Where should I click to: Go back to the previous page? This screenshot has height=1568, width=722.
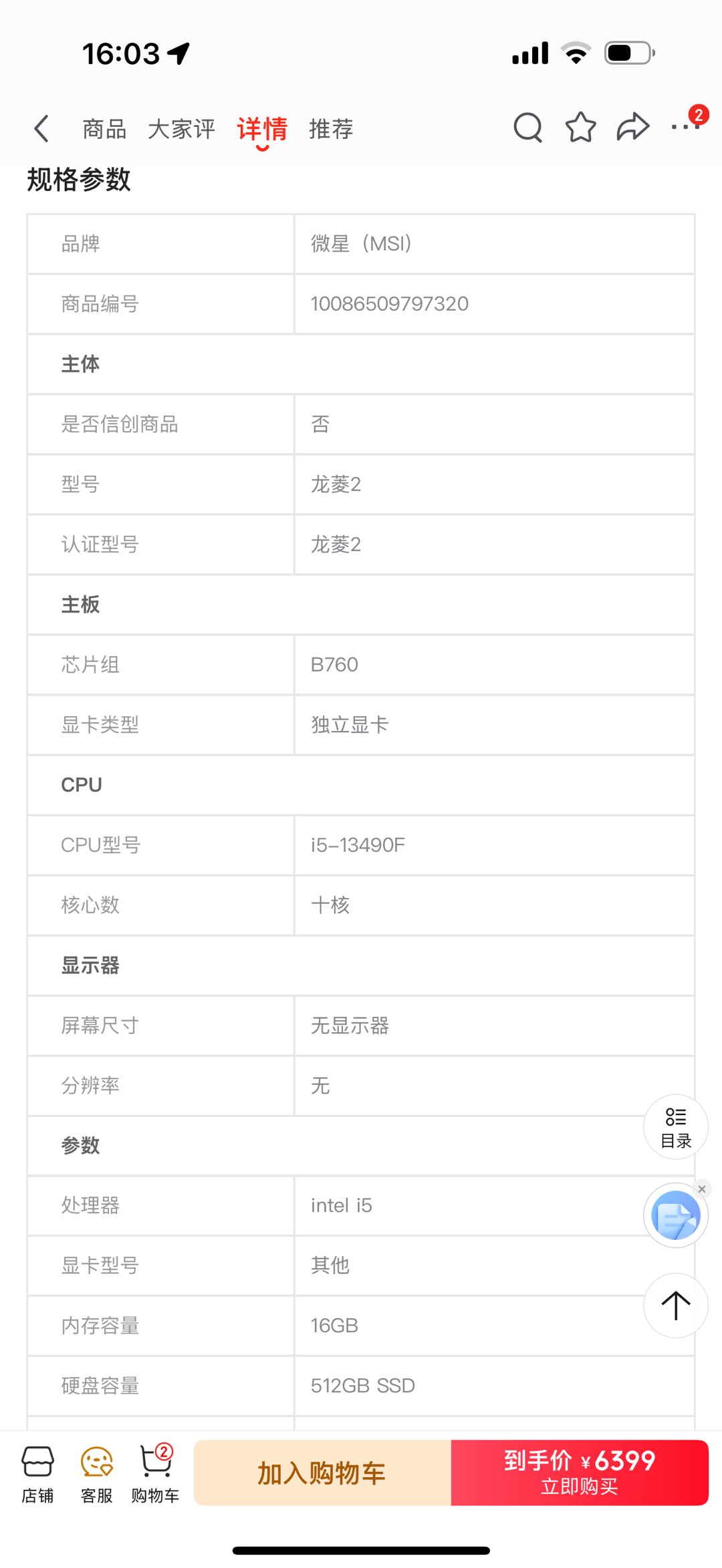[41, 128]
